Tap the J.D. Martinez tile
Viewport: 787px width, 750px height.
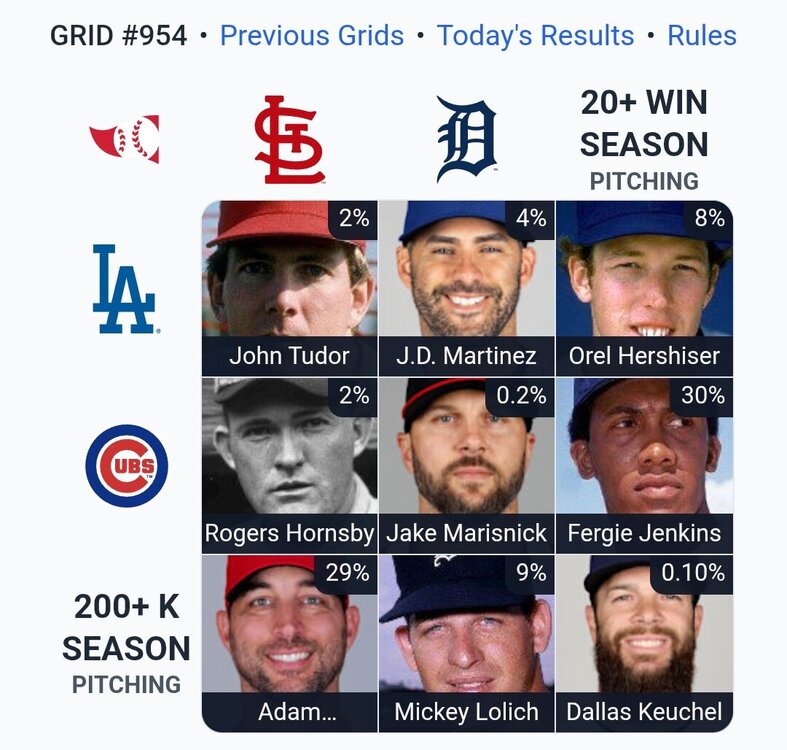point(466,288)
